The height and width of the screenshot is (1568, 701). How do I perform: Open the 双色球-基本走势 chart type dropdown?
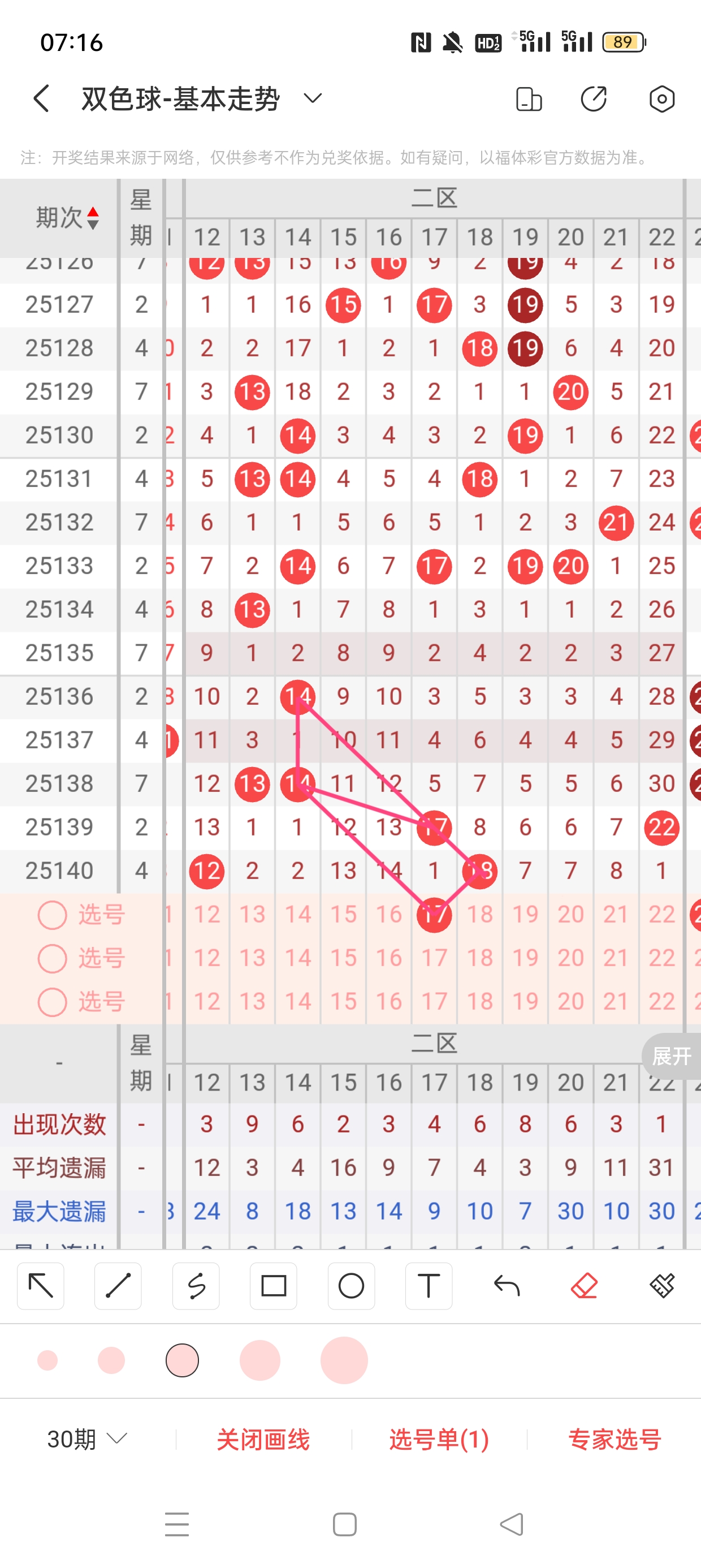click(312, 98)
